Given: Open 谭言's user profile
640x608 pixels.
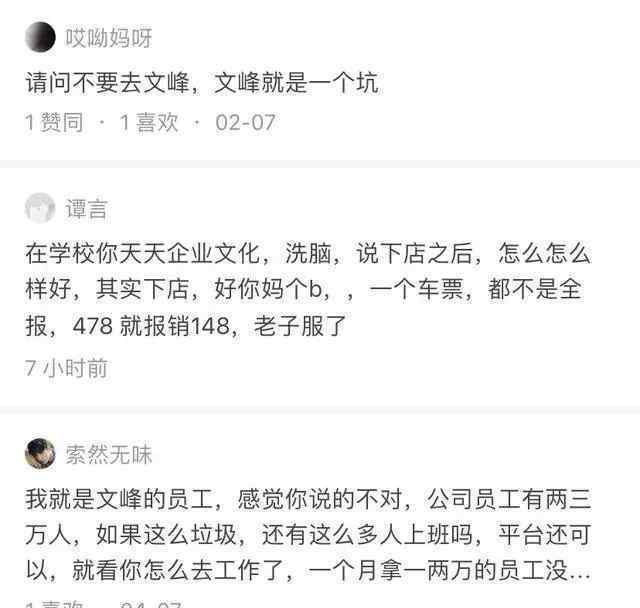Looking at the screenshot, I should pyautogui.click(x=87, y=209).
